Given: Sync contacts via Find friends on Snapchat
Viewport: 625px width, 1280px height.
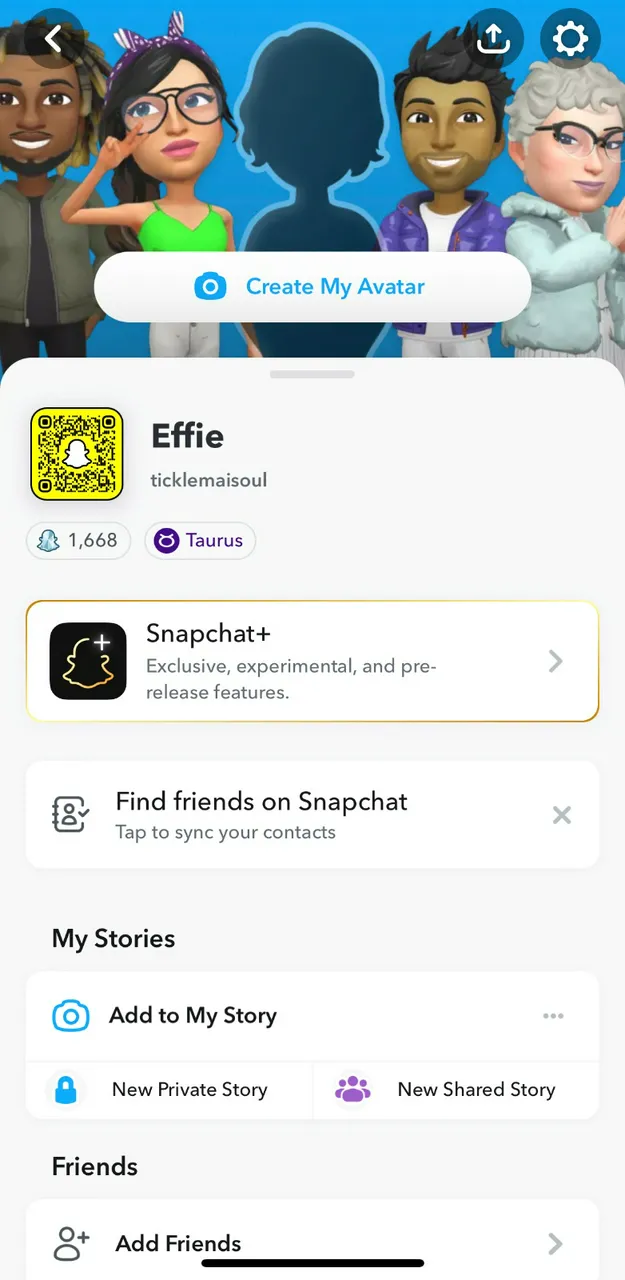Looking at the screenshot, I should [260, 815].
